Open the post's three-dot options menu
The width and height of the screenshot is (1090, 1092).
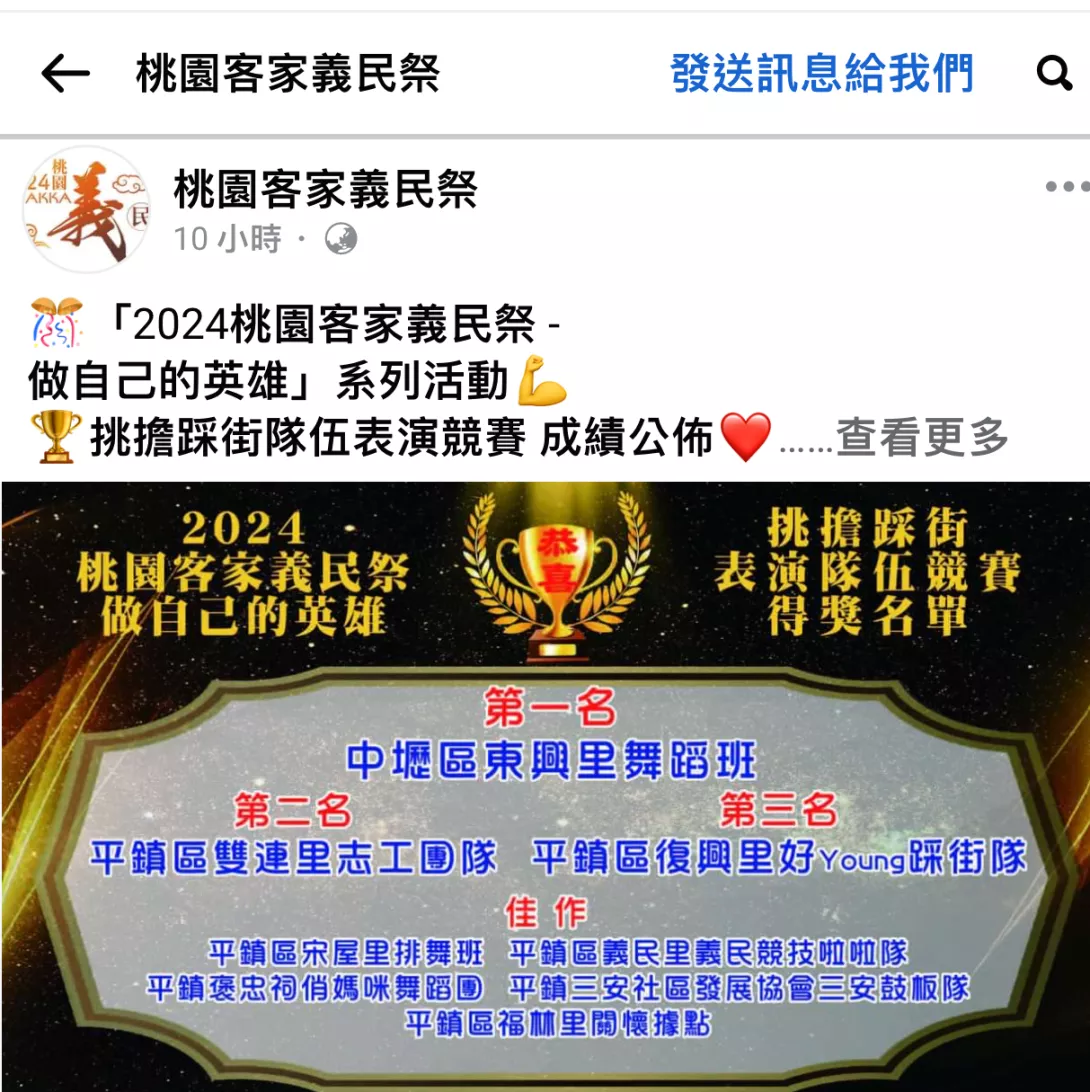coord(1066,187)
